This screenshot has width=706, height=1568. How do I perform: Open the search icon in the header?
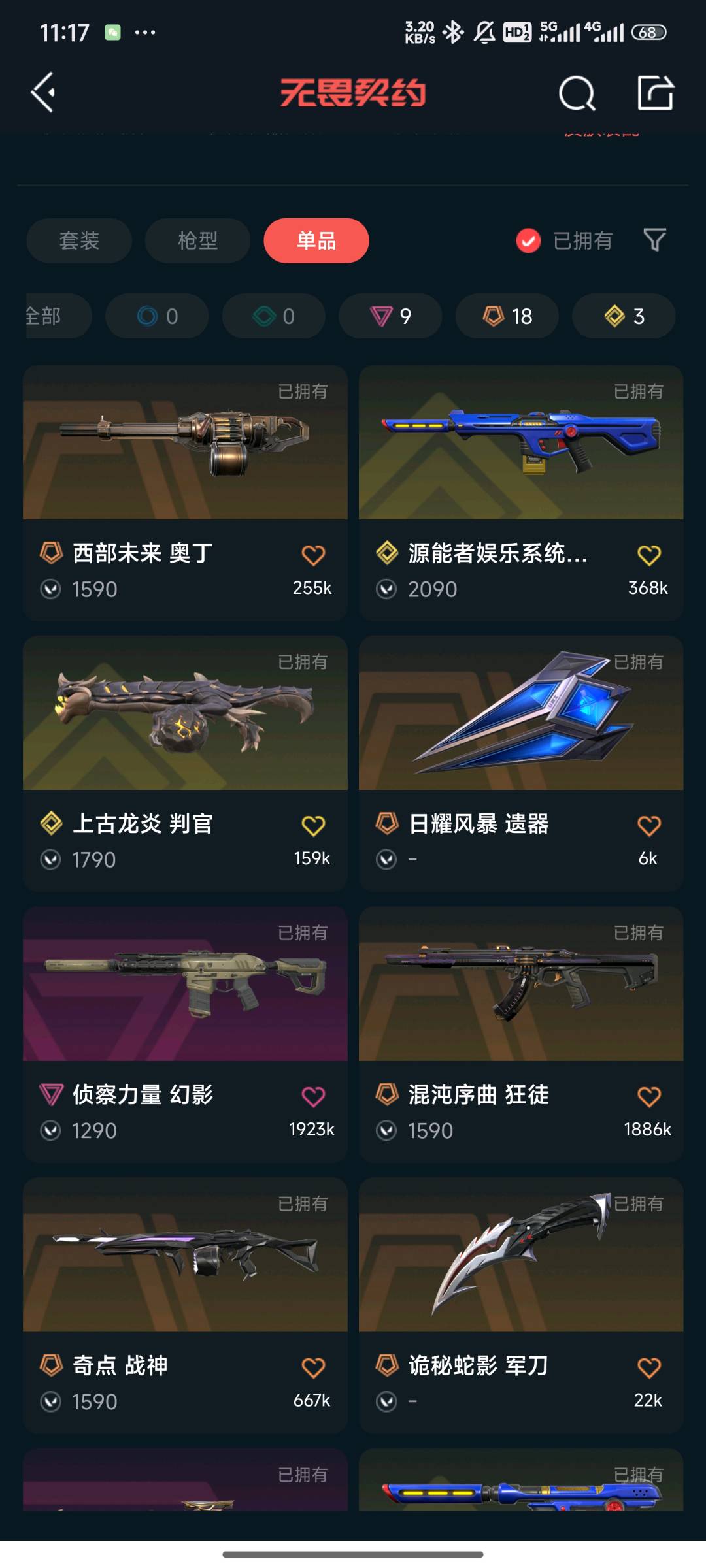pos(577,93)
